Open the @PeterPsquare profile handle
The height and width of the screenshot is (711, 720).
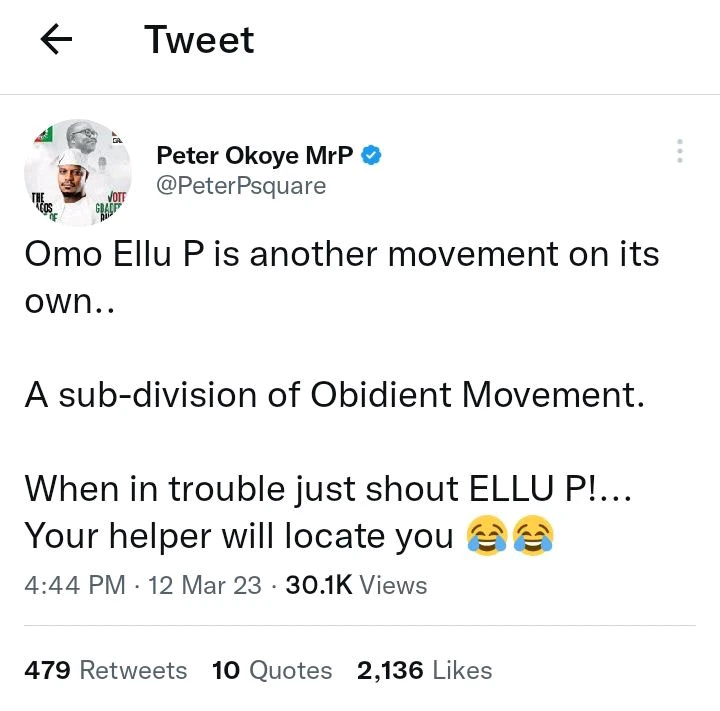tap(241, 186)
